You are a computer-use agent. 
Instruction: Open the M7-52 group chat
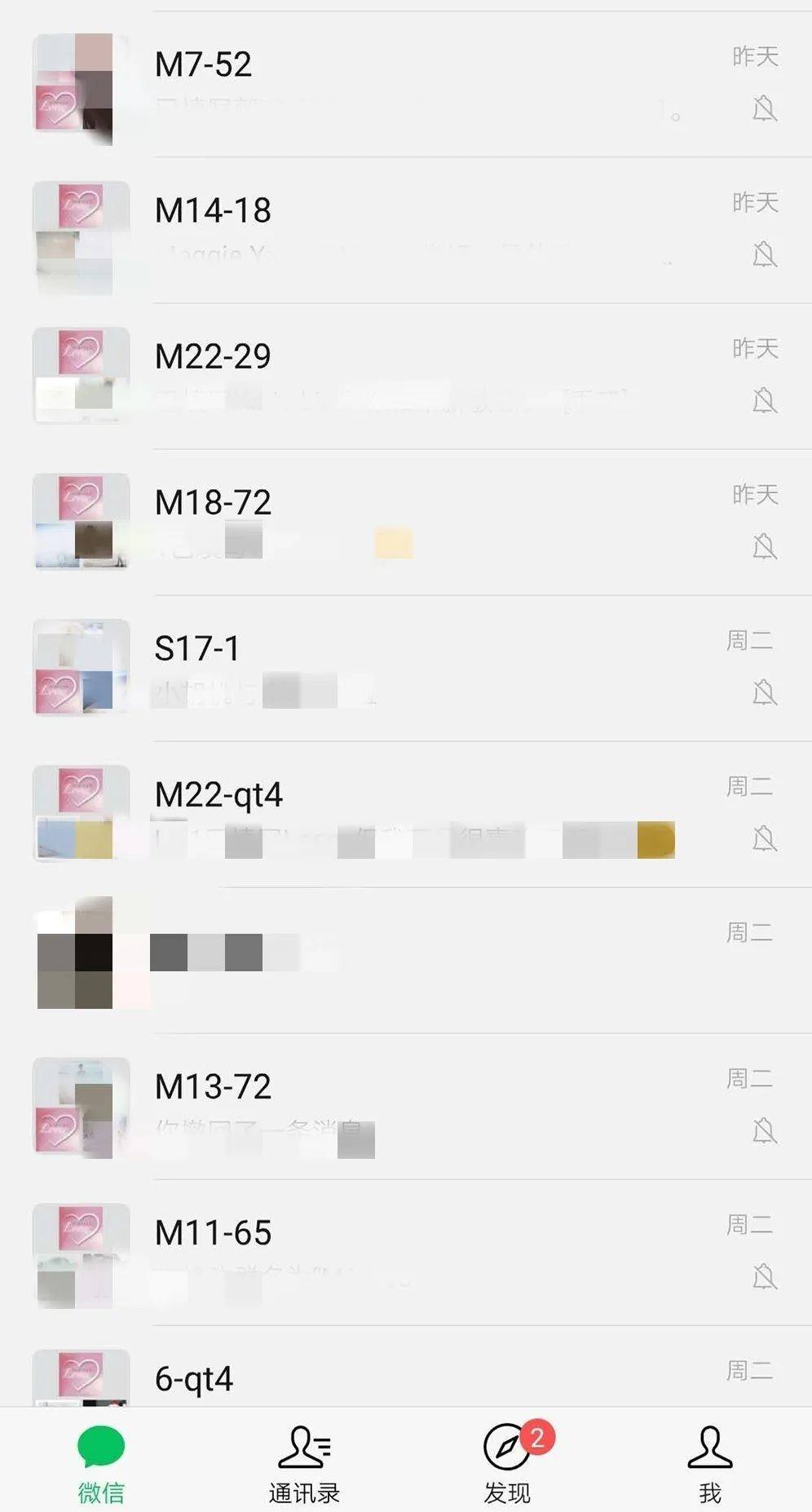pyautogui.click(x=408, y=84)
